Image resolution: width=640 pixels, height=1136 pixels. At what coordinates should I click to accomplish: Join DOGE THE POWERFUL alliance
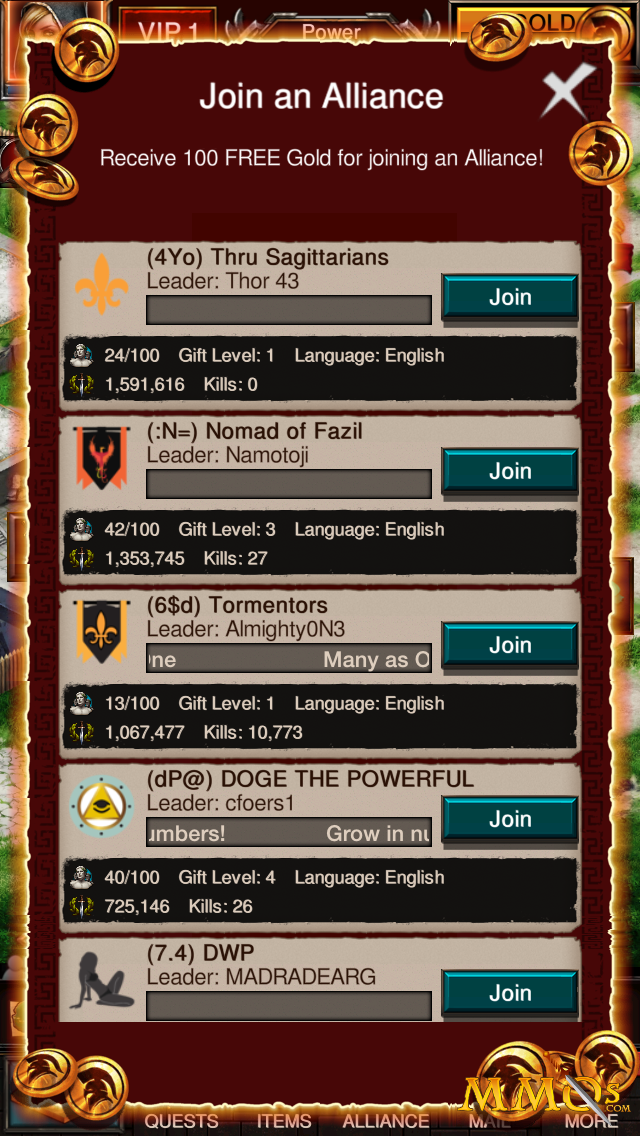coord(510,819)
